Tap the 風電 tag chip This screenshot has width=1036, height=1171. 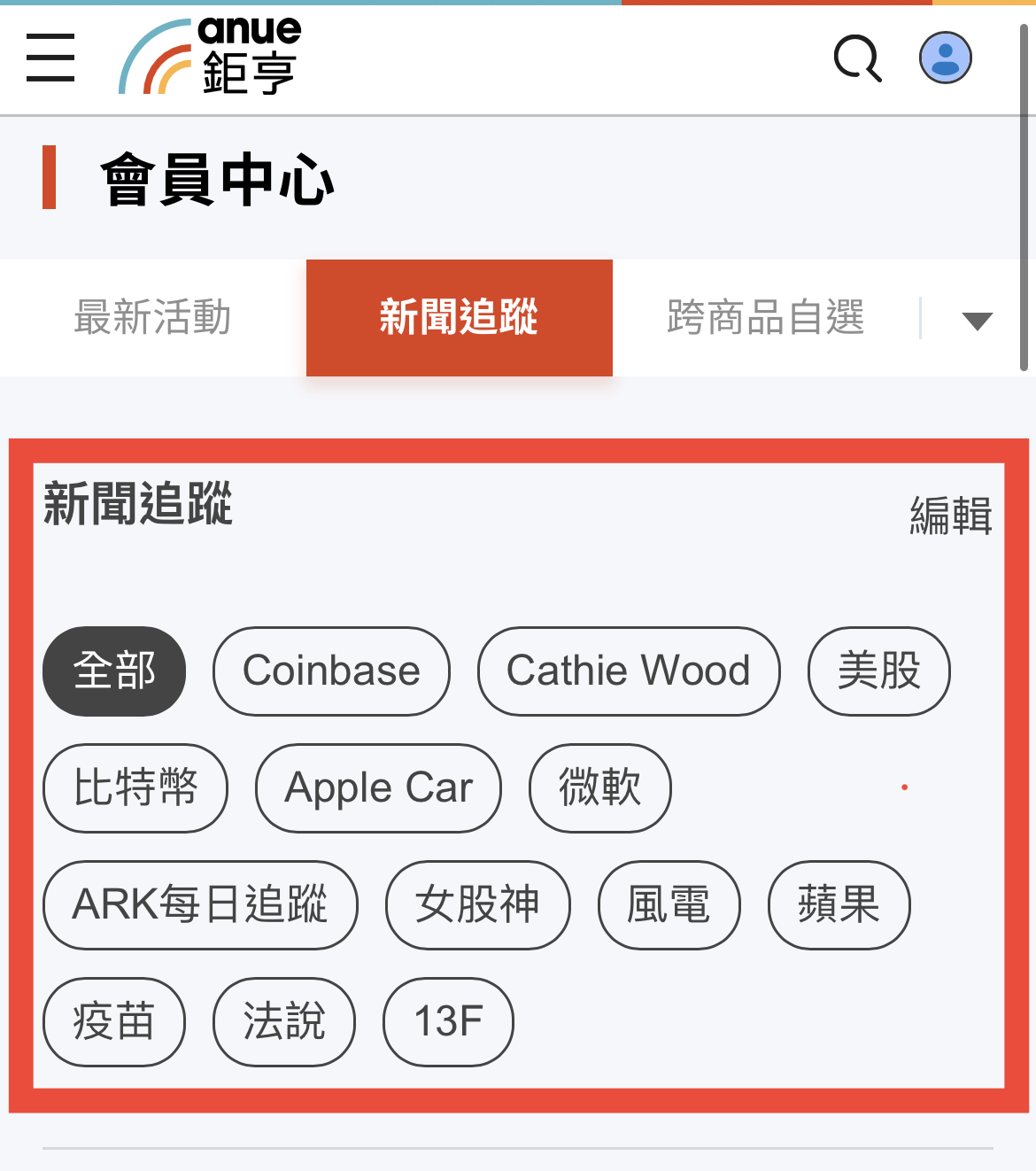(x=669, y=905)
